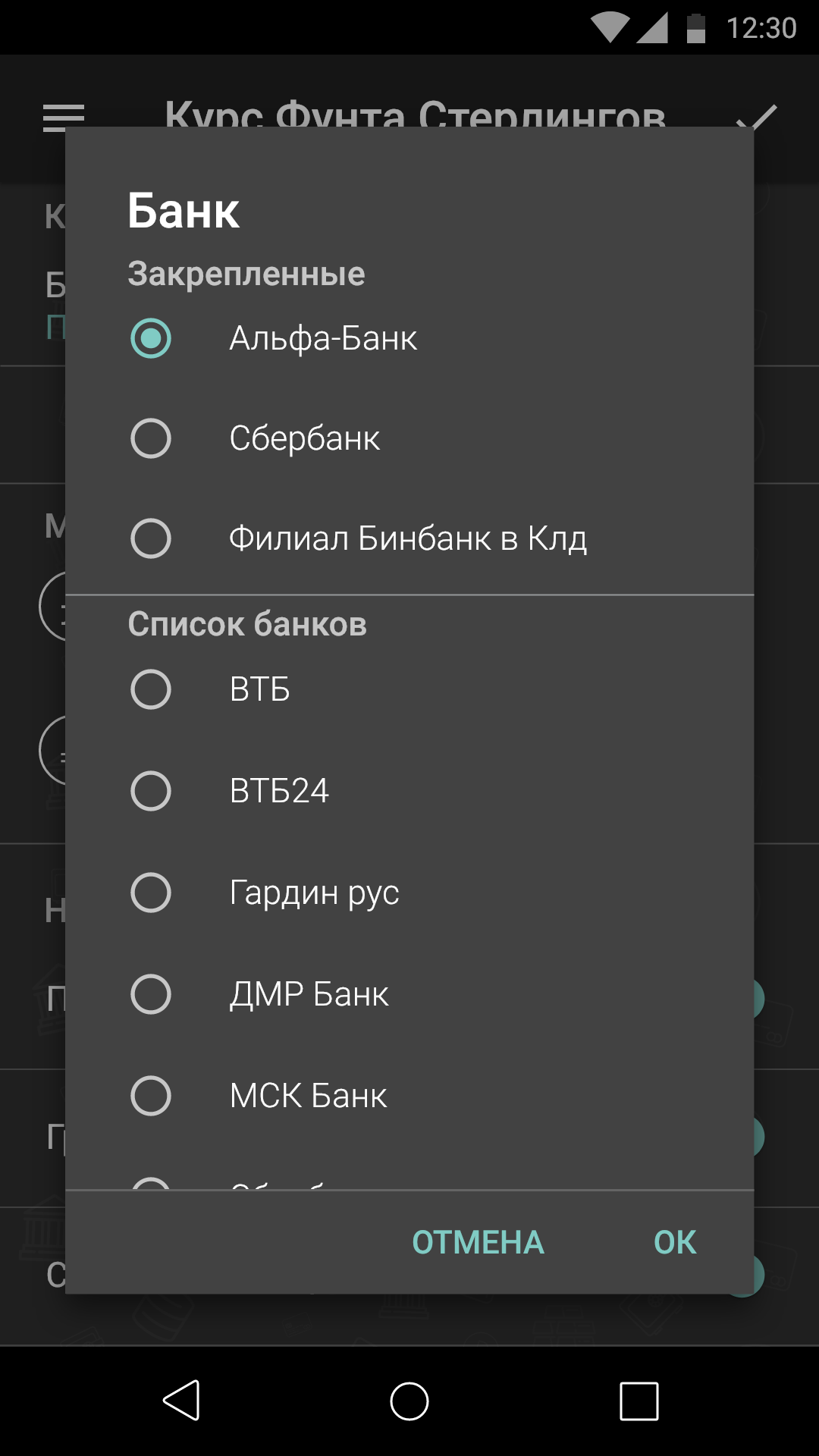819x1456 pixels.
Task: Select Филиал Бинбанк в Клд
Action: point(409,538)
